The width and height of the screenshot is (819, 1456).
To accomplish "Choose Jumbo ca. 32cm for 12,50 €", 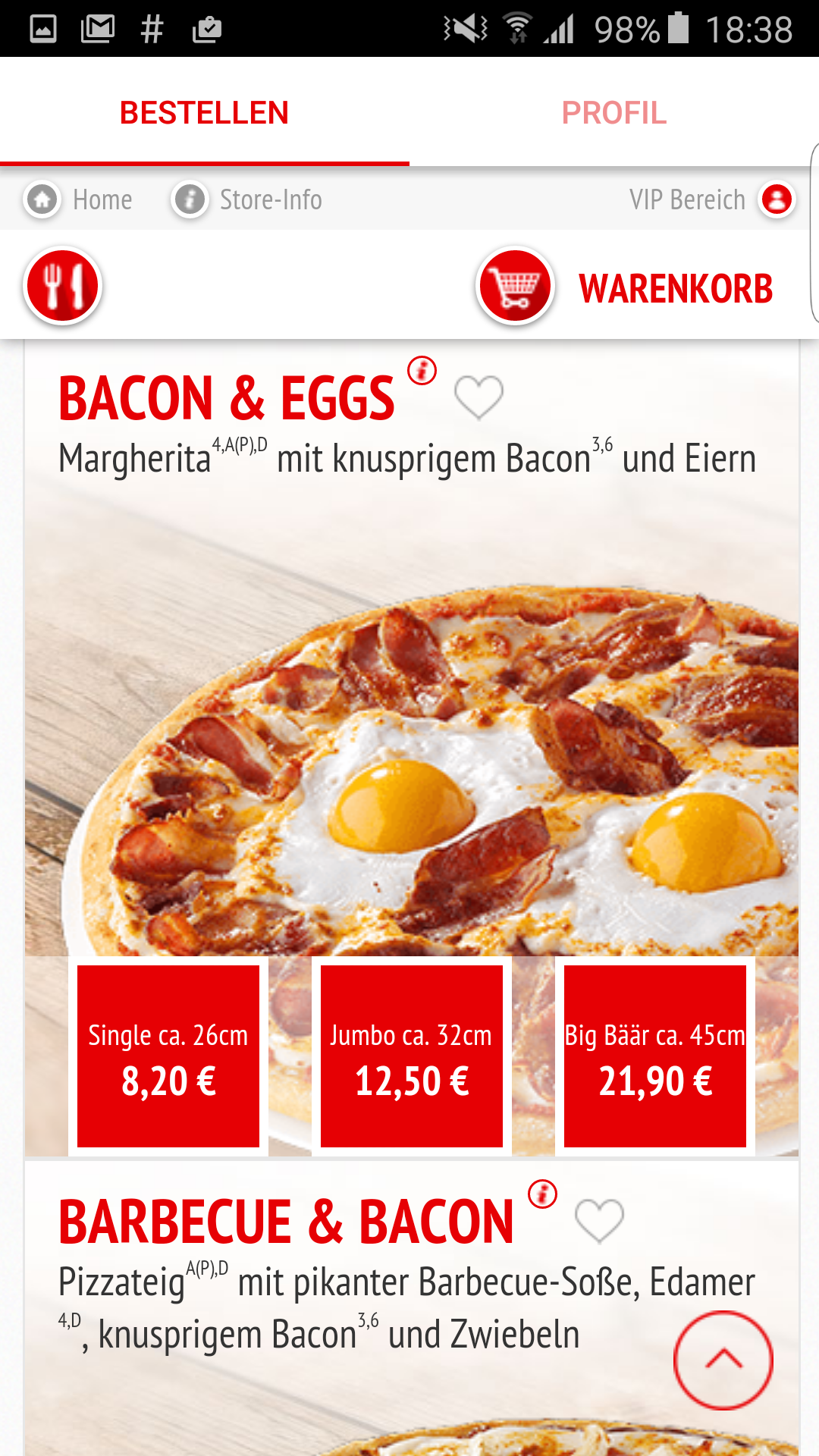I will tap(412, 1056).
